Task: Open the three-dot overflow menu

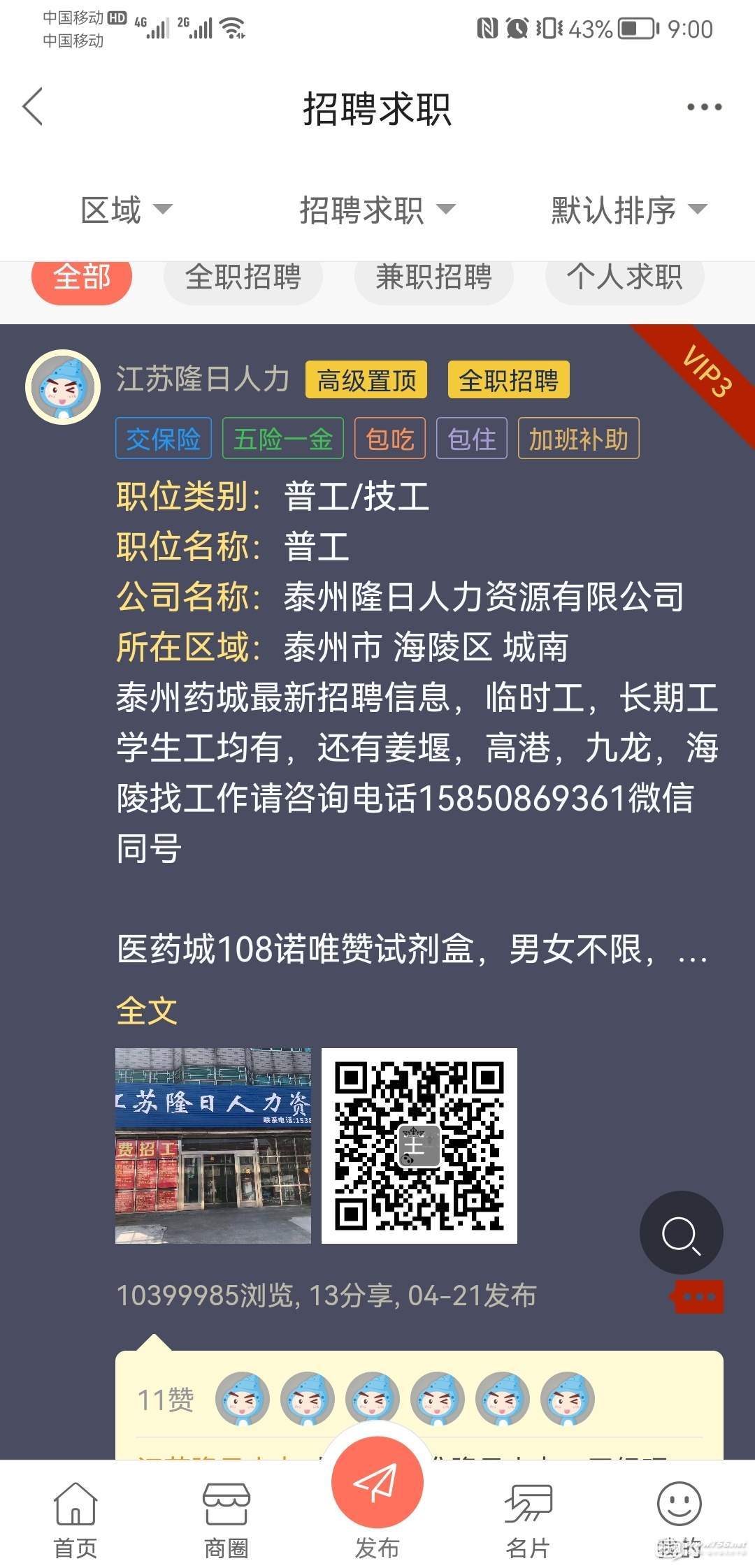Action: point(703,107)
